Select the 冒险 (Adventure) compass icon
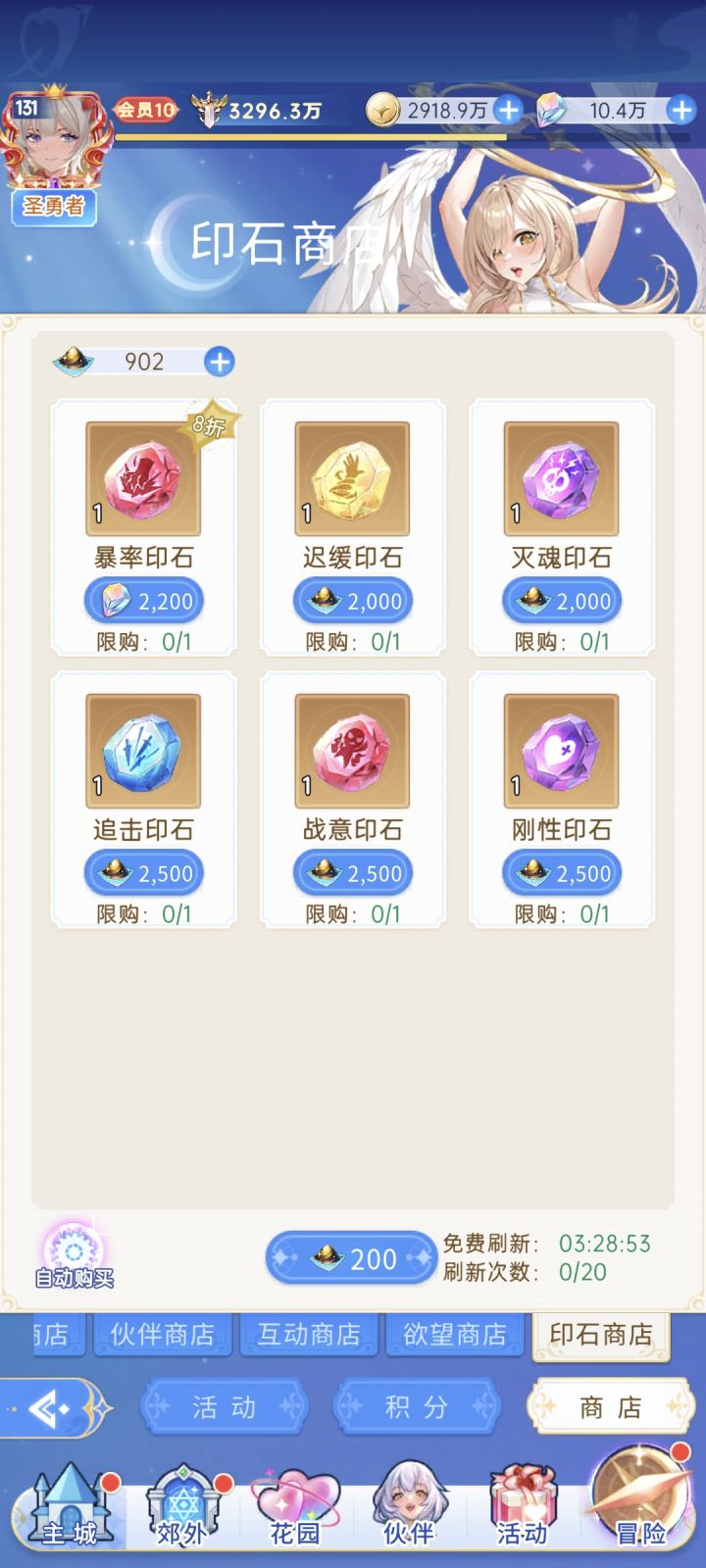 637,1504
